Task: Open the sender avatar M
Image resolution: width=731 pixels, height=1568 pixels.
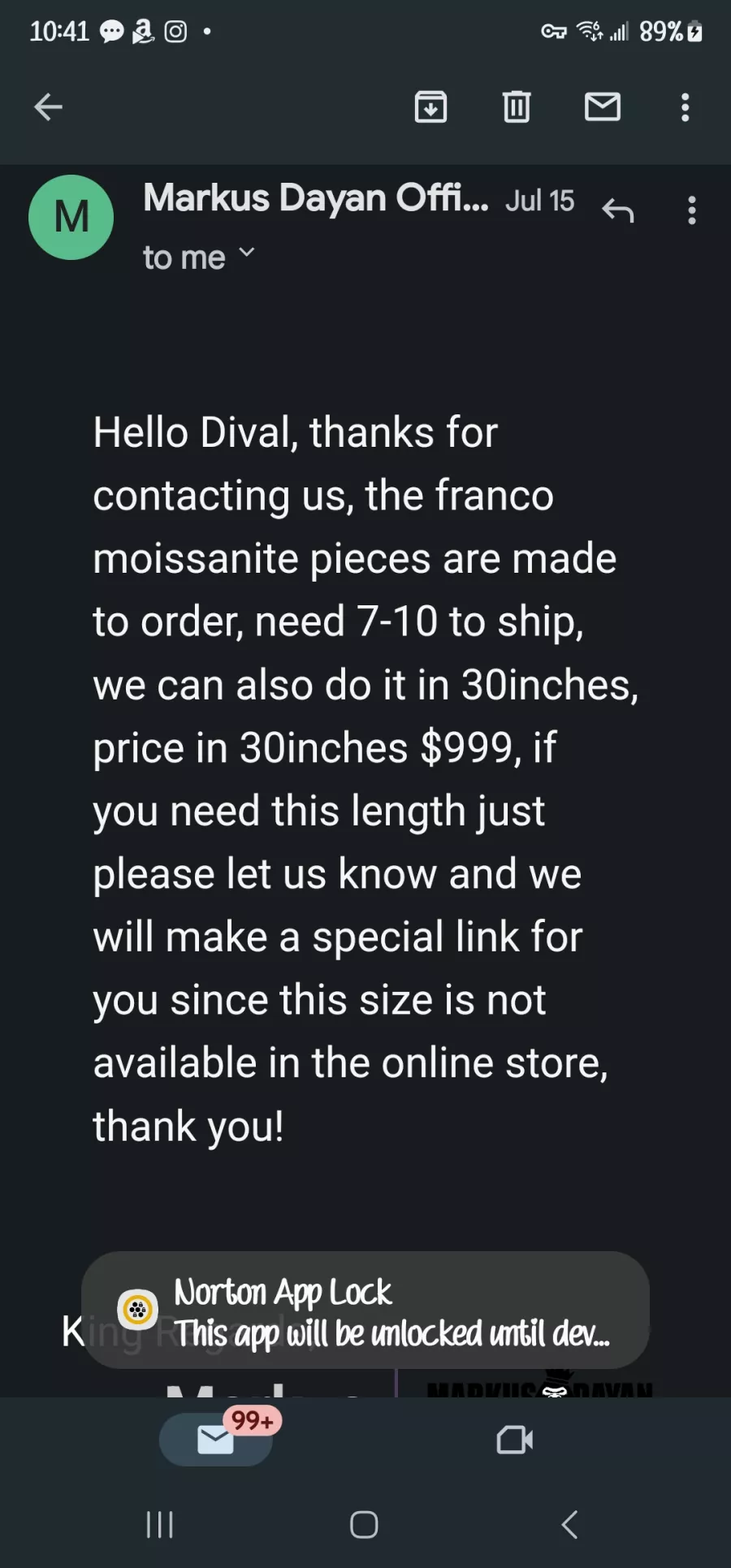Action: tap(71, 217)
